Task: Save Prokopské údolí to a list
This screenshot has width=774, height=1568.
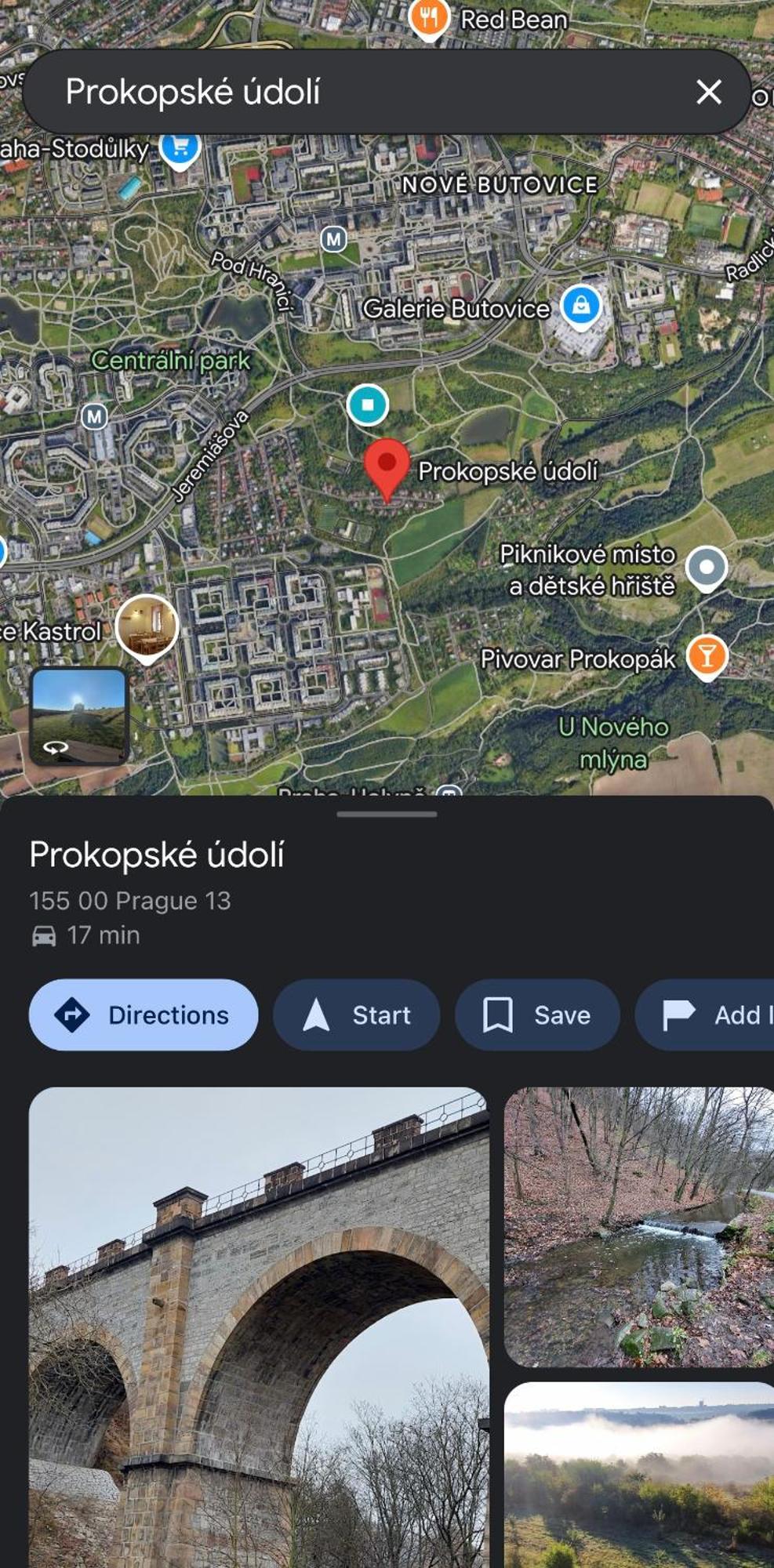Action: (x=537, y=1014)
